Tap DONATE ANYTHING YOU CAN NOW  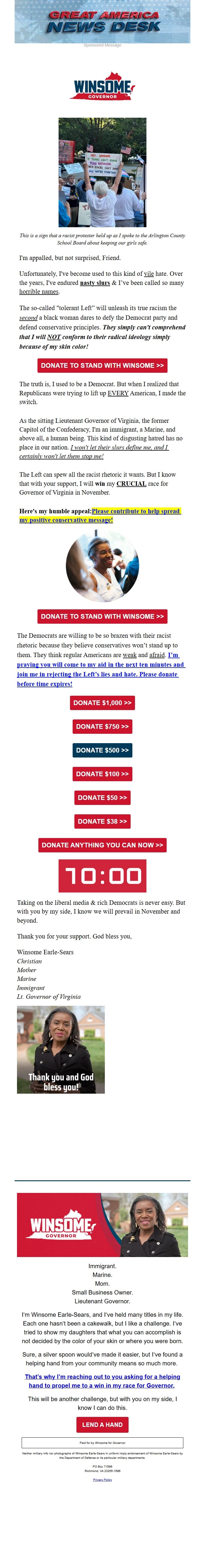[x=102, y=845]
